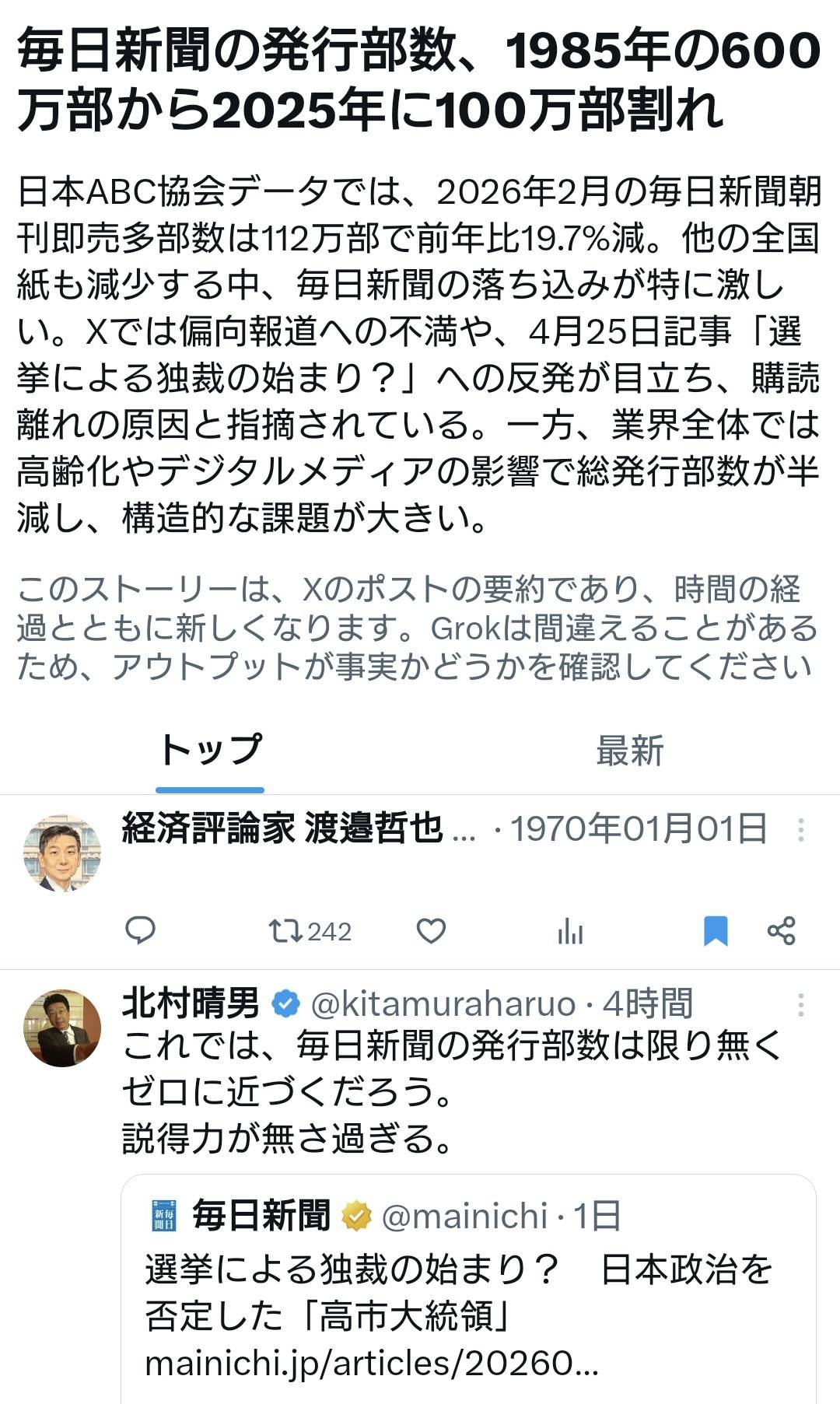The height and width of the screenshot is (1404, 840).
Task: Switch to the トップ tab
Action: click(x=210, y=750)
